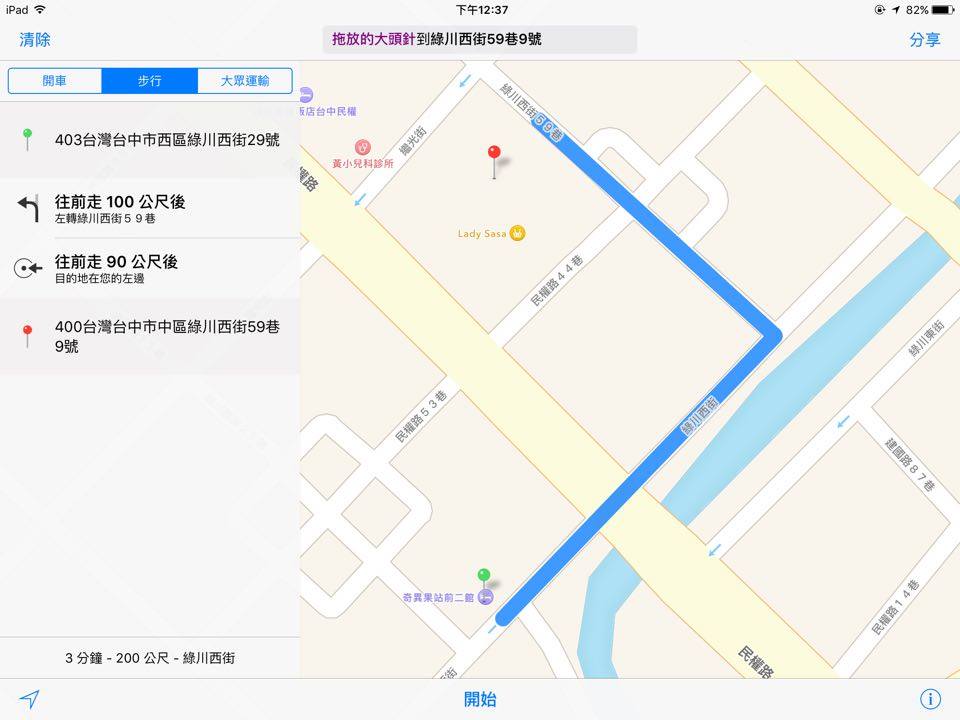Tap 清除 to clear the route
Viewport: 960px width, 720px height.
click(x=35, y=40)
